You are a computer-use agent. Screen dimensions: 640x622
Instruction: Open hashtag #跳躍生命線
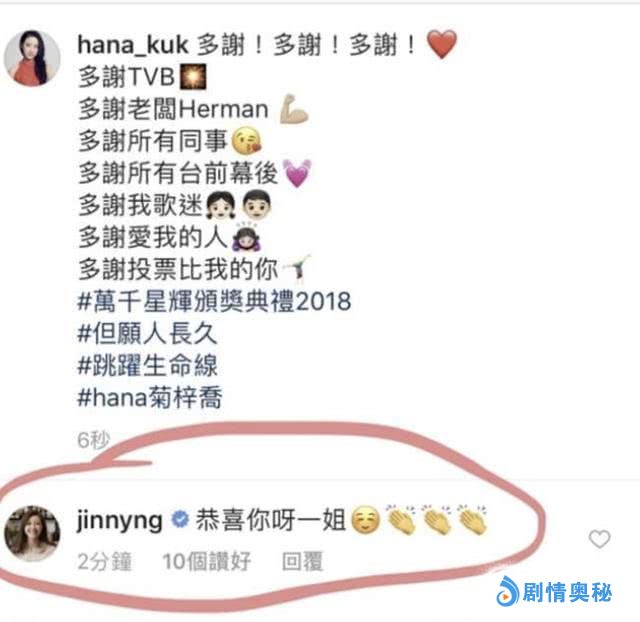(147, 365)
